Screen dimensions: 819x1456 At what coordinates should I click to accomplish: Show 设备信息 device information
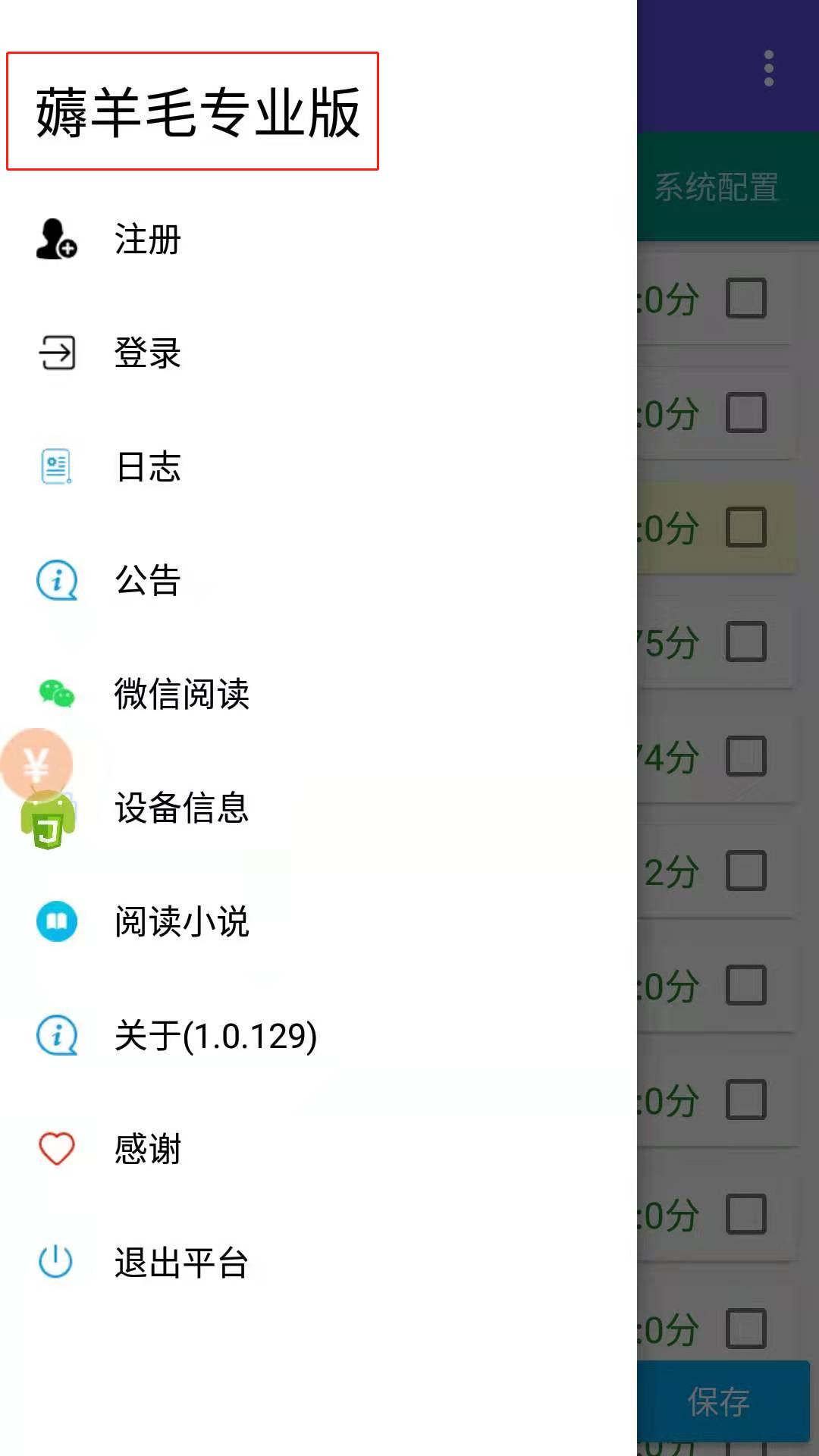coord(180,808)
